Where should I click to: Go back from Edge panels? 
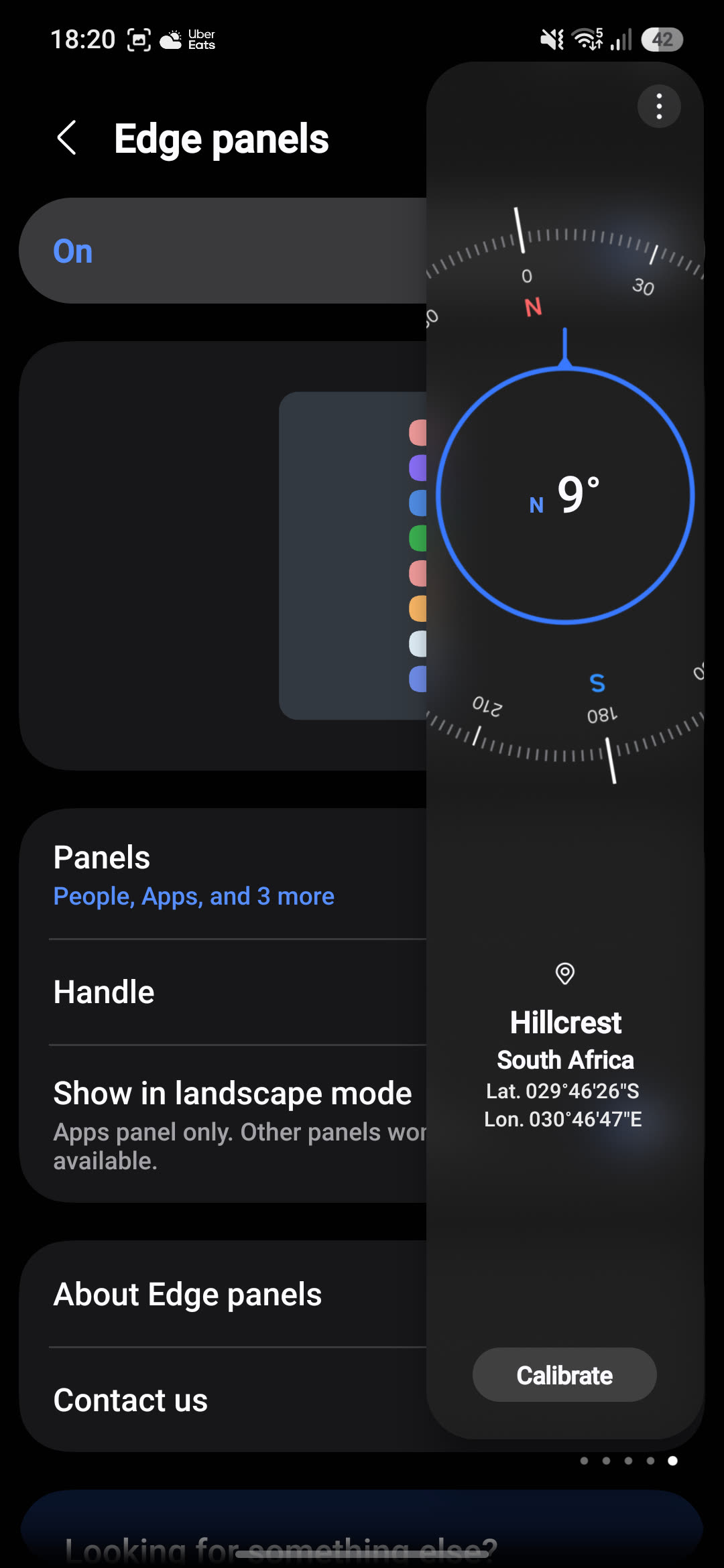tap(67, 139)
